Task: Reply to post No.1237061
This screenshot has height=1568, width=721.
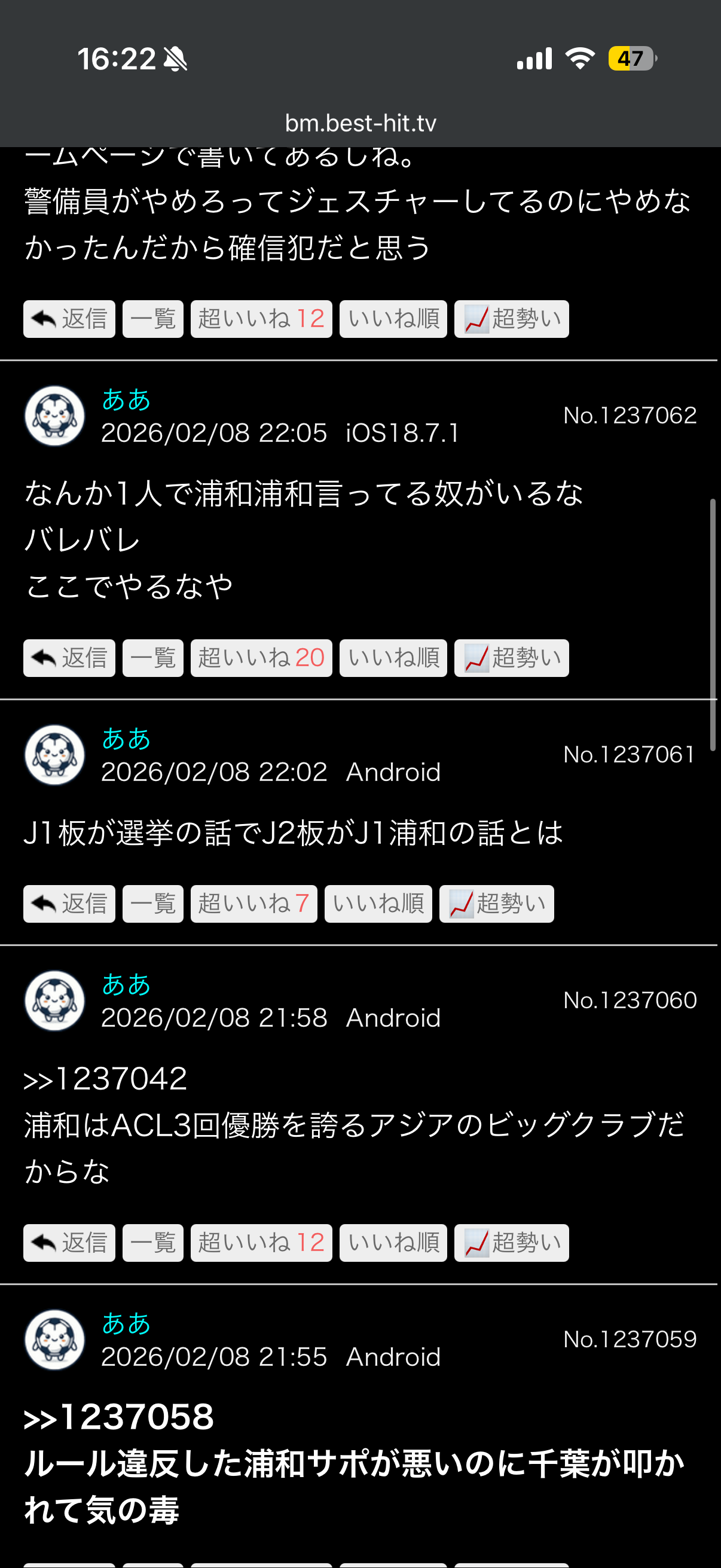Action: click(x=69, y=904)
